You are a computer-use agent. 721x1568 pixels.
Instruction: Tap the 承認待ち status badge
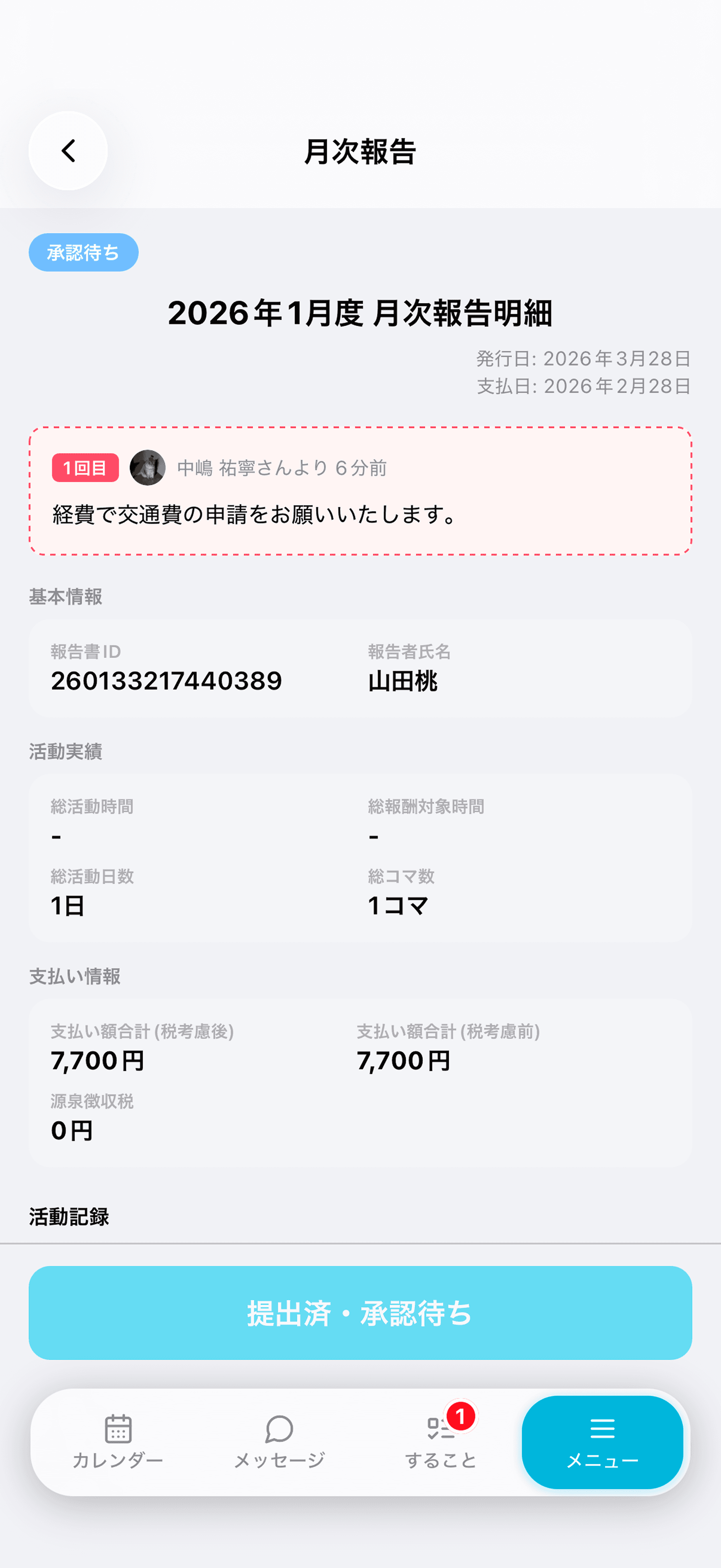click(x=83, y=252)
